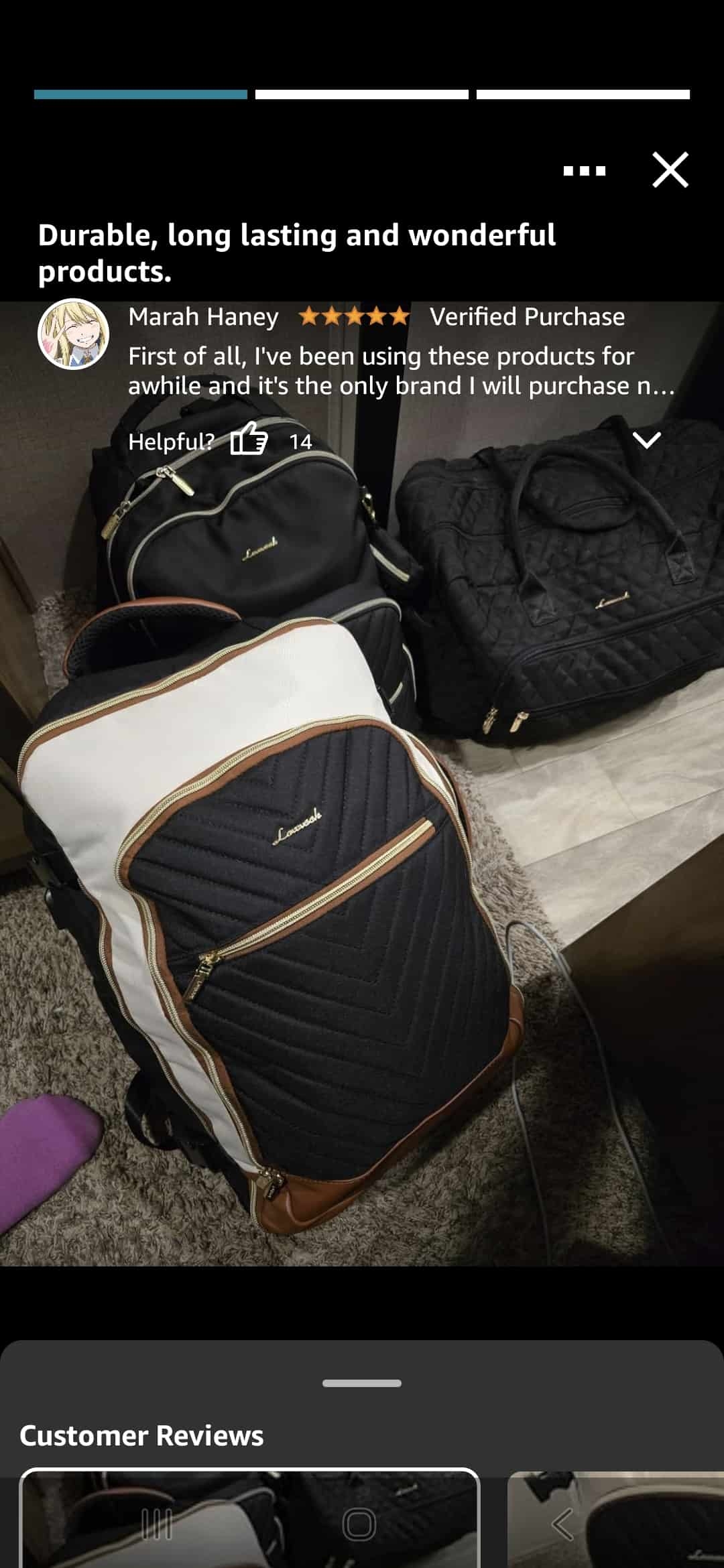Jump to second image progress segment
Screen dimensions: 724x1568
pos(362,94)
